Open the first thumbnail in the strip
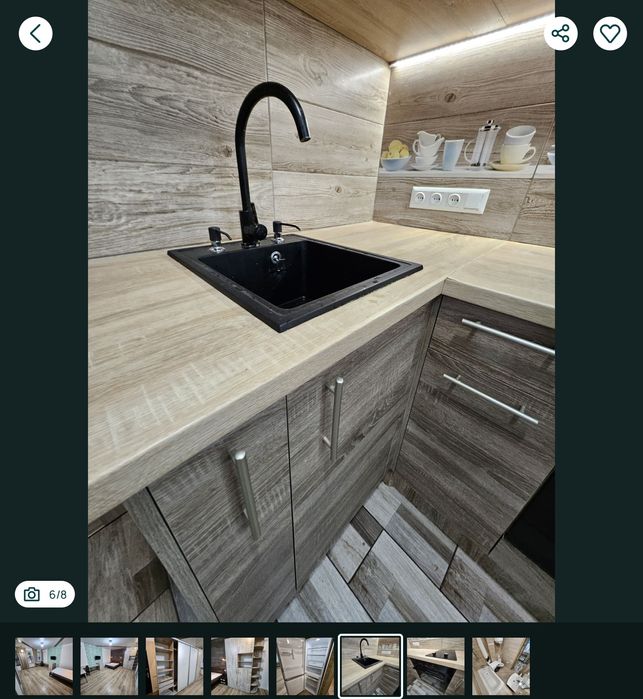 (44, 666)
